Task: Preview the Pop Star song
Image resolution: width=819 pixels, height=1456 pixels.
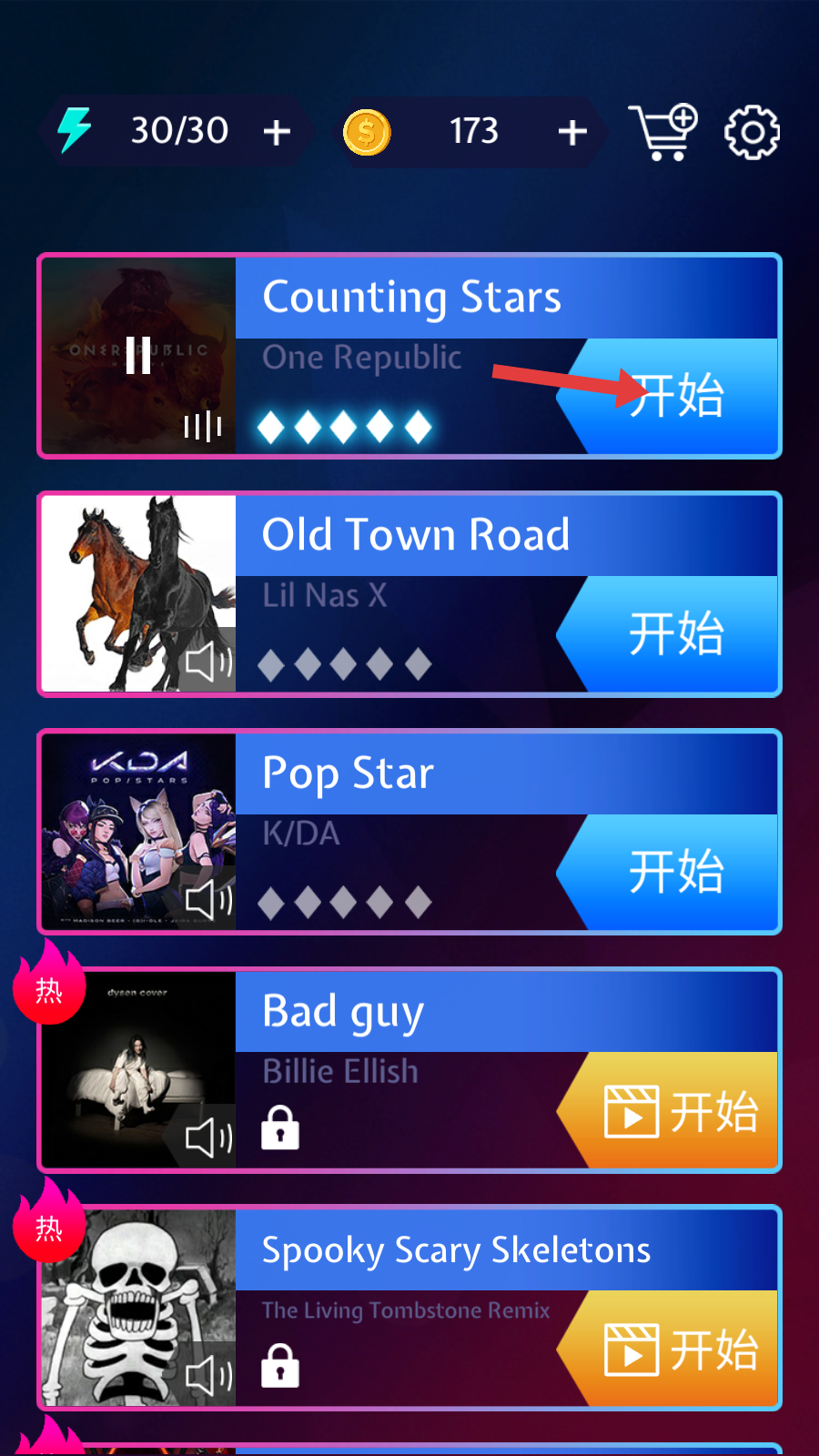Action: [x=208, y=900]
